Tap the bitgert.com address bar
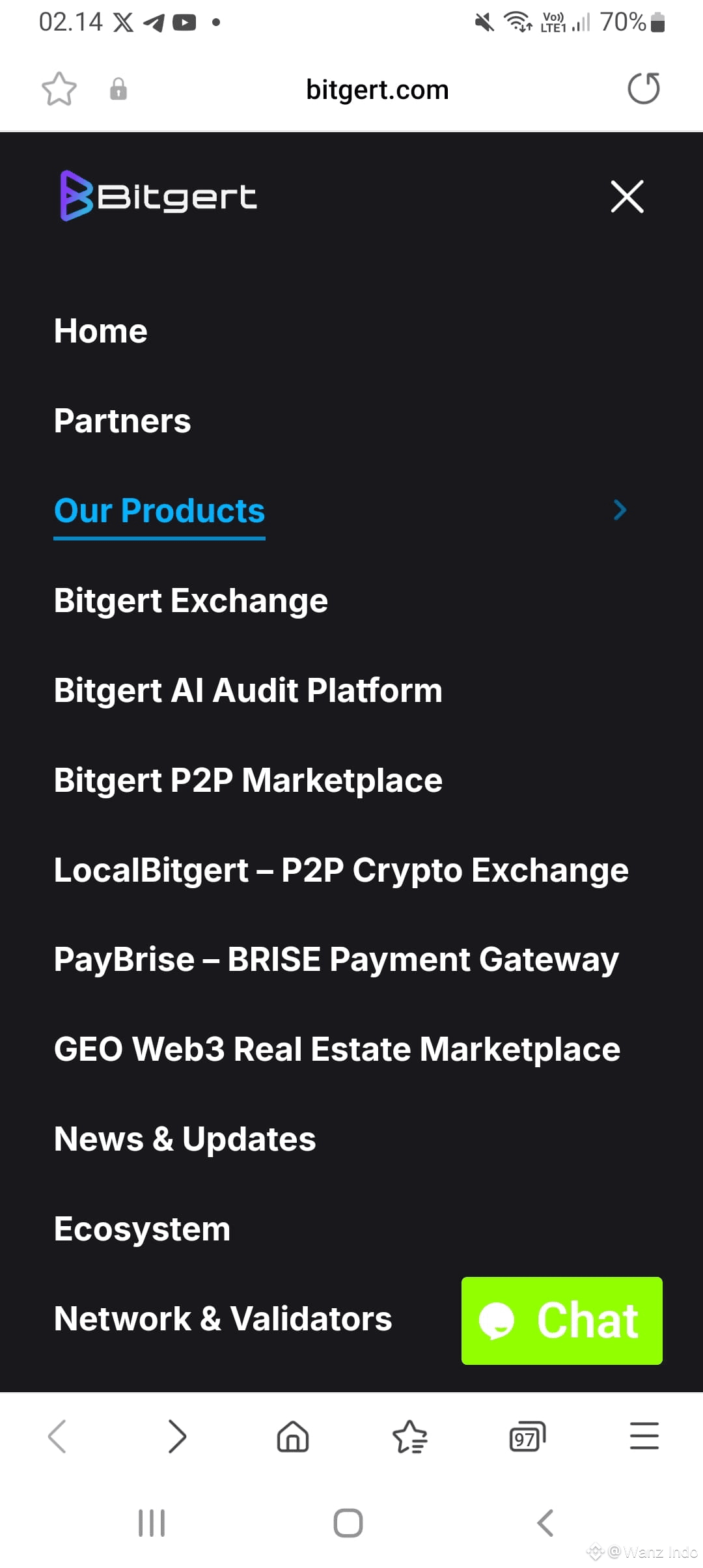Screen dimensions: 703x1568 tap(376, 89)
